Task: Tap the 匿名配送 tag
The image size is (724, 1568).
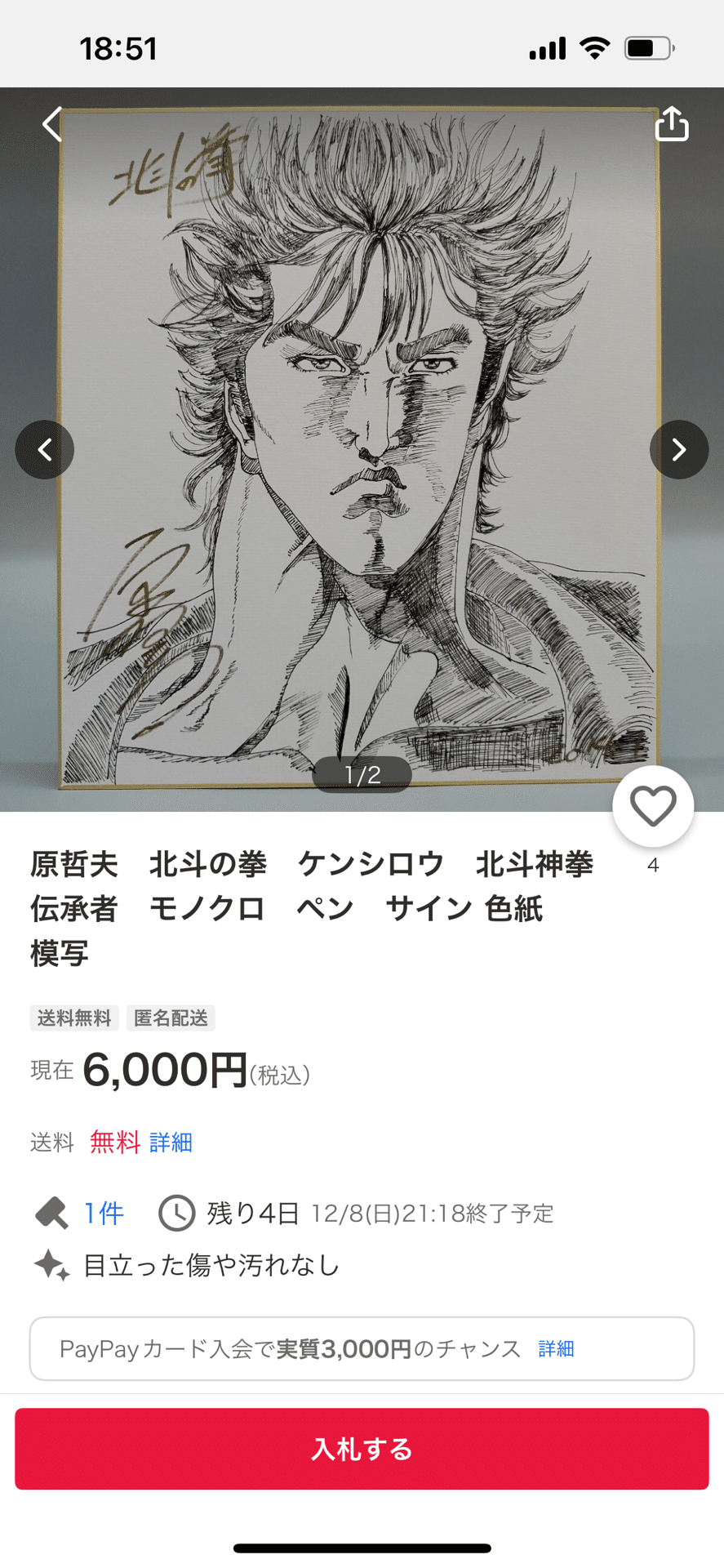Action: (171, 1018)
